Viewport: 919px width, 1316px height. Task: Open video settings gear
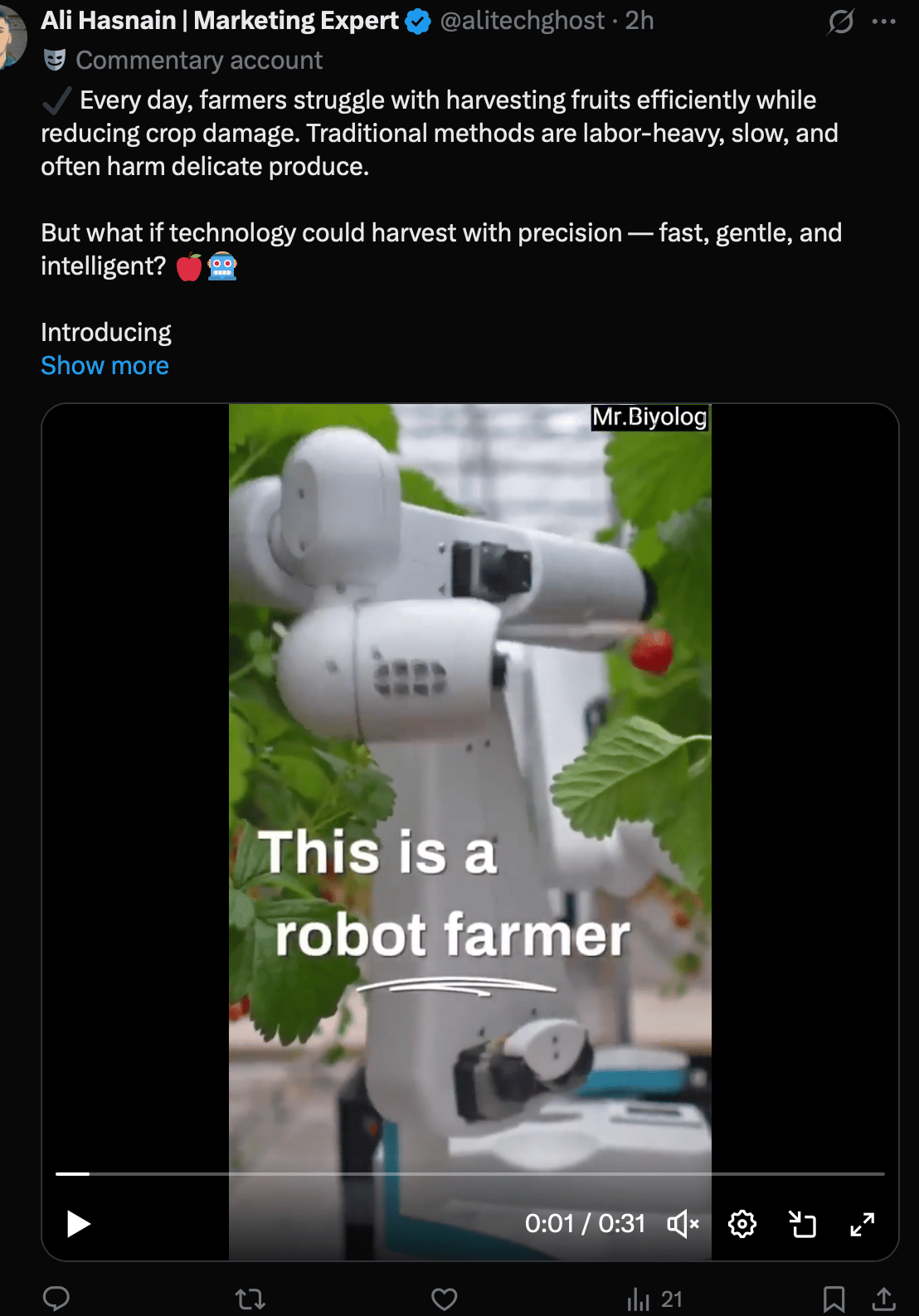pyautogui.click(x=742, y=1223)
